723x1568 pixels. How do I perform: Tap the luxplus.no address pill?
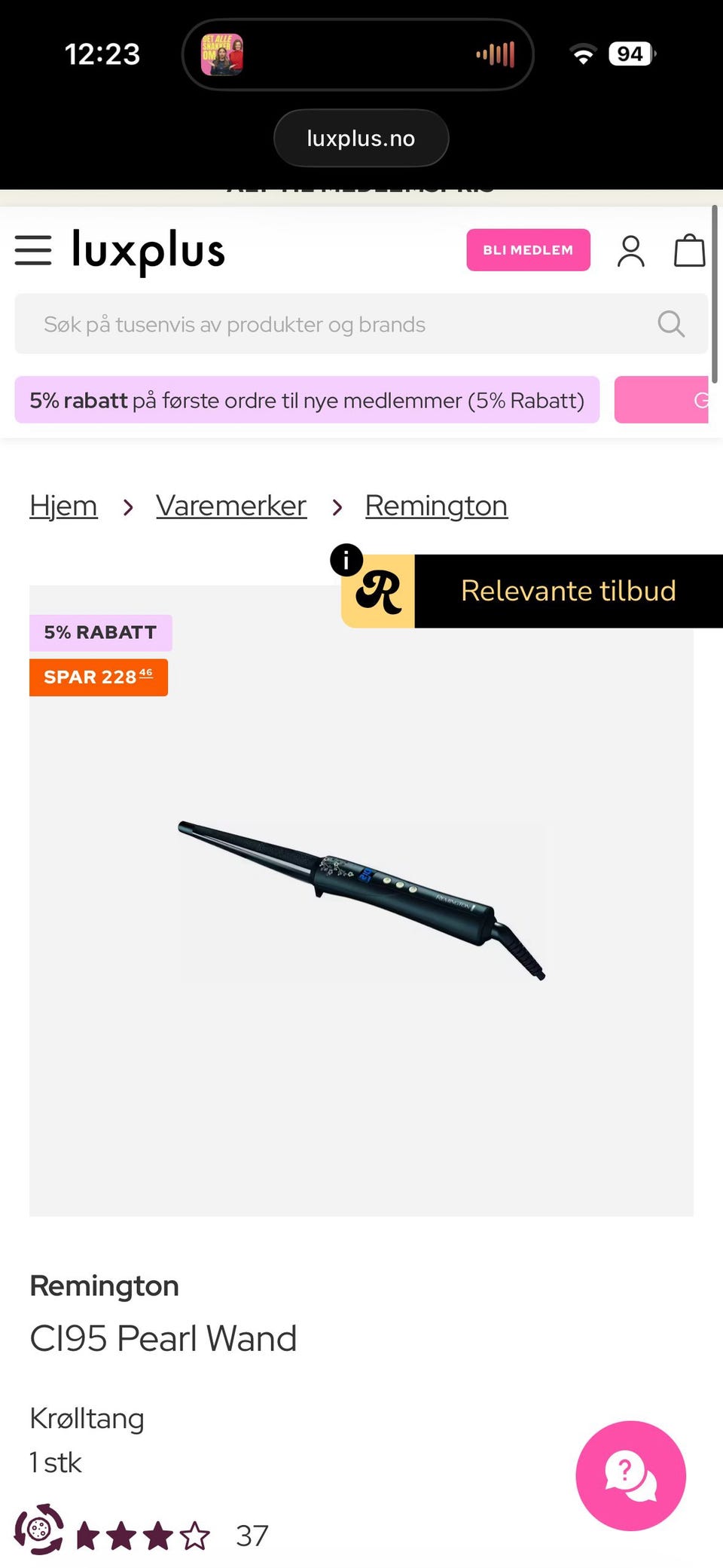tap(361, 138)
